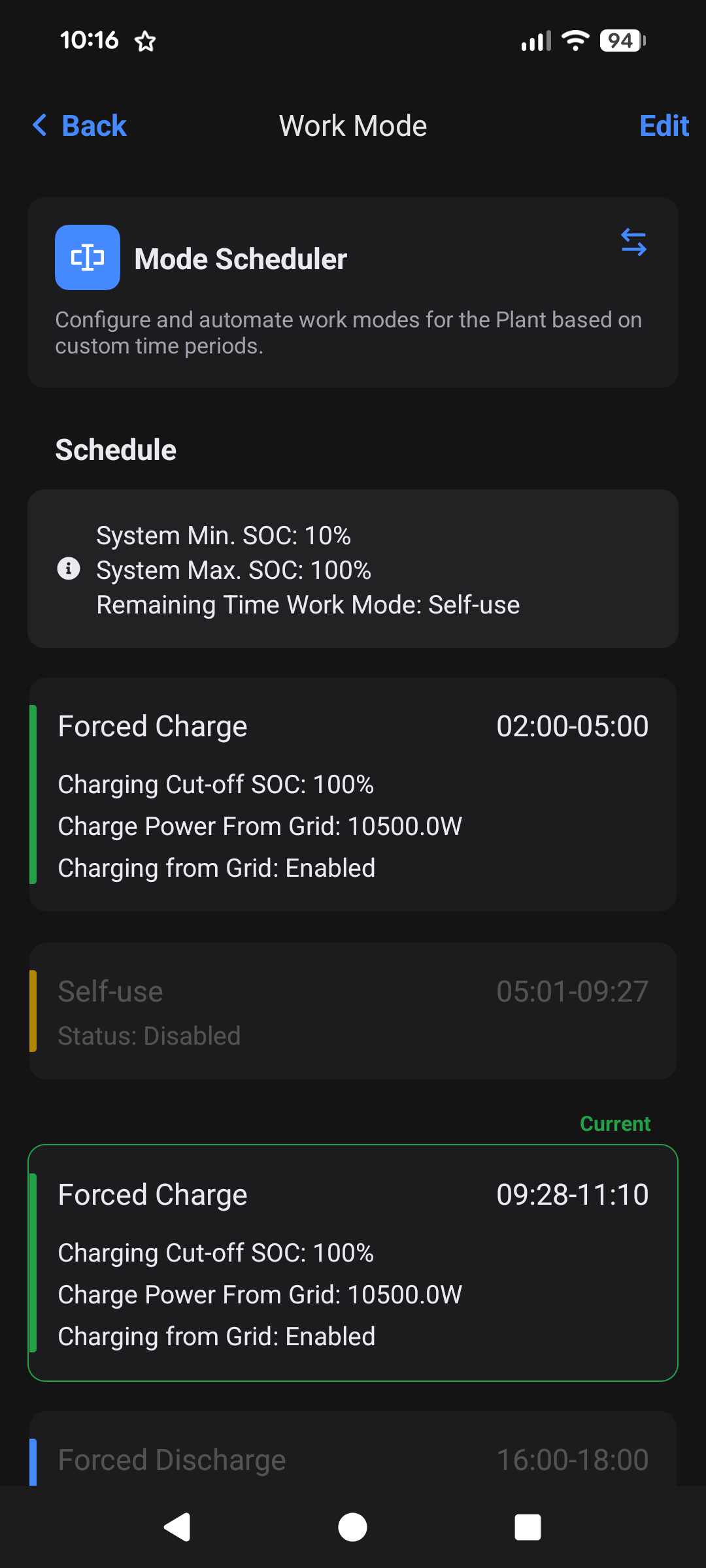The width and height of the screenshot is (706, 1568).
Task: Go back from Work Mode
Action: (x=80, y=125)
